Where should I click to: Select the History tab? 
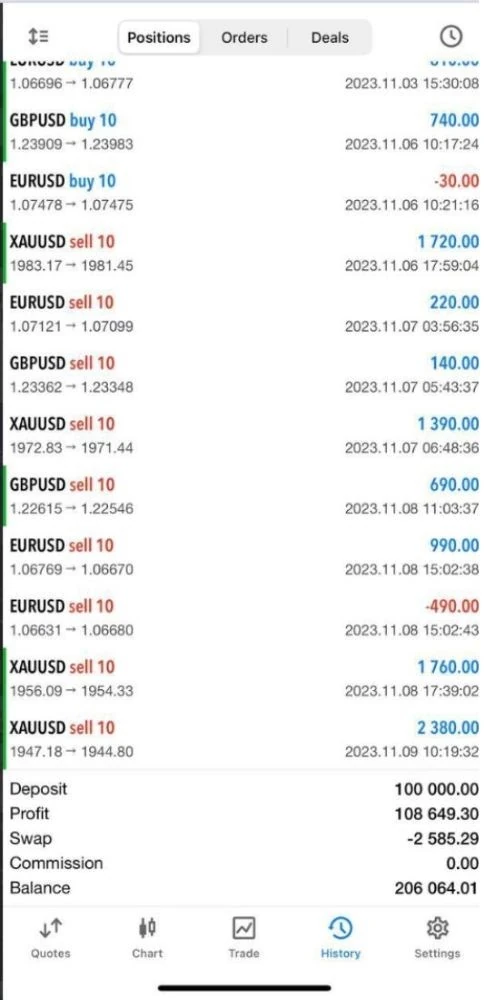click(x=341, y=938)
